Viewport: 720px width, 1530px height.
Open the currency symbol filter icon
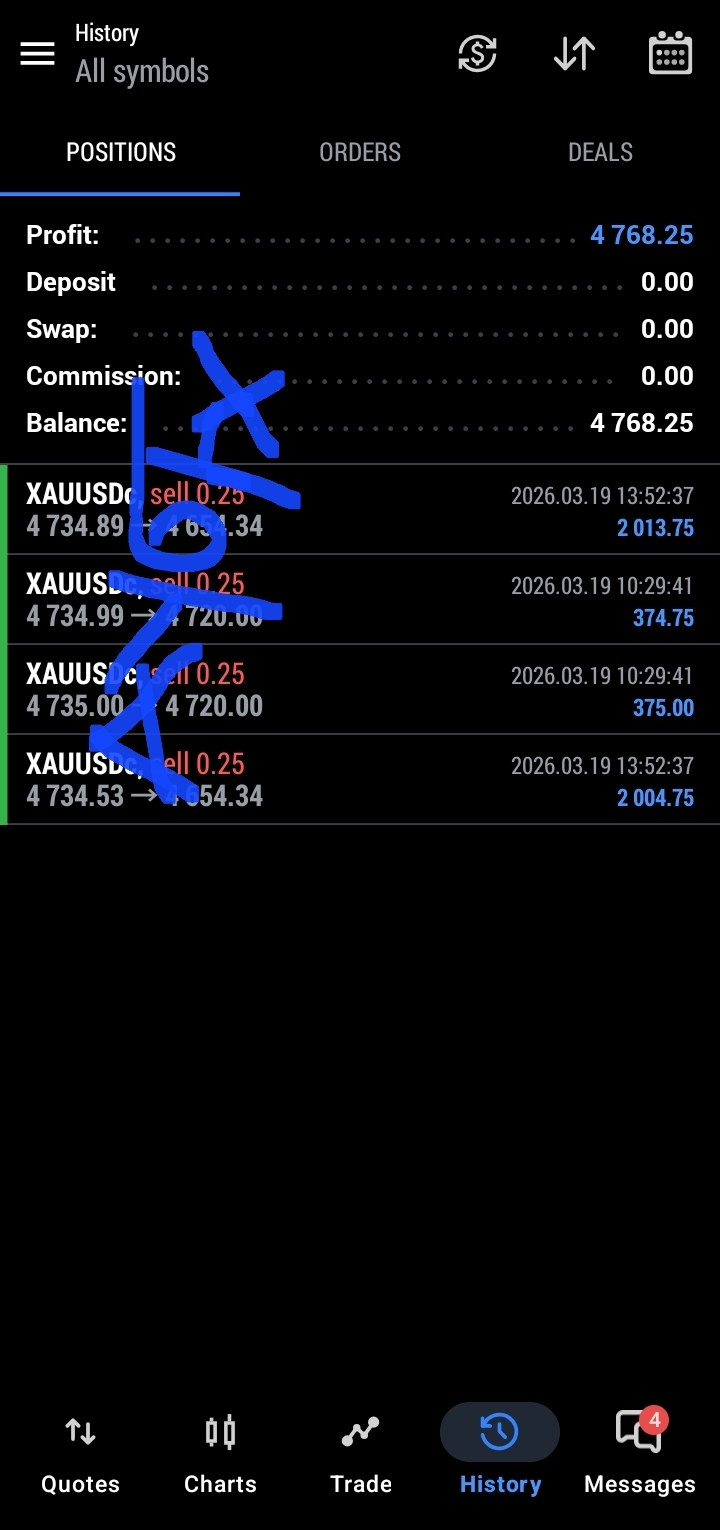(x=477, y=53)
